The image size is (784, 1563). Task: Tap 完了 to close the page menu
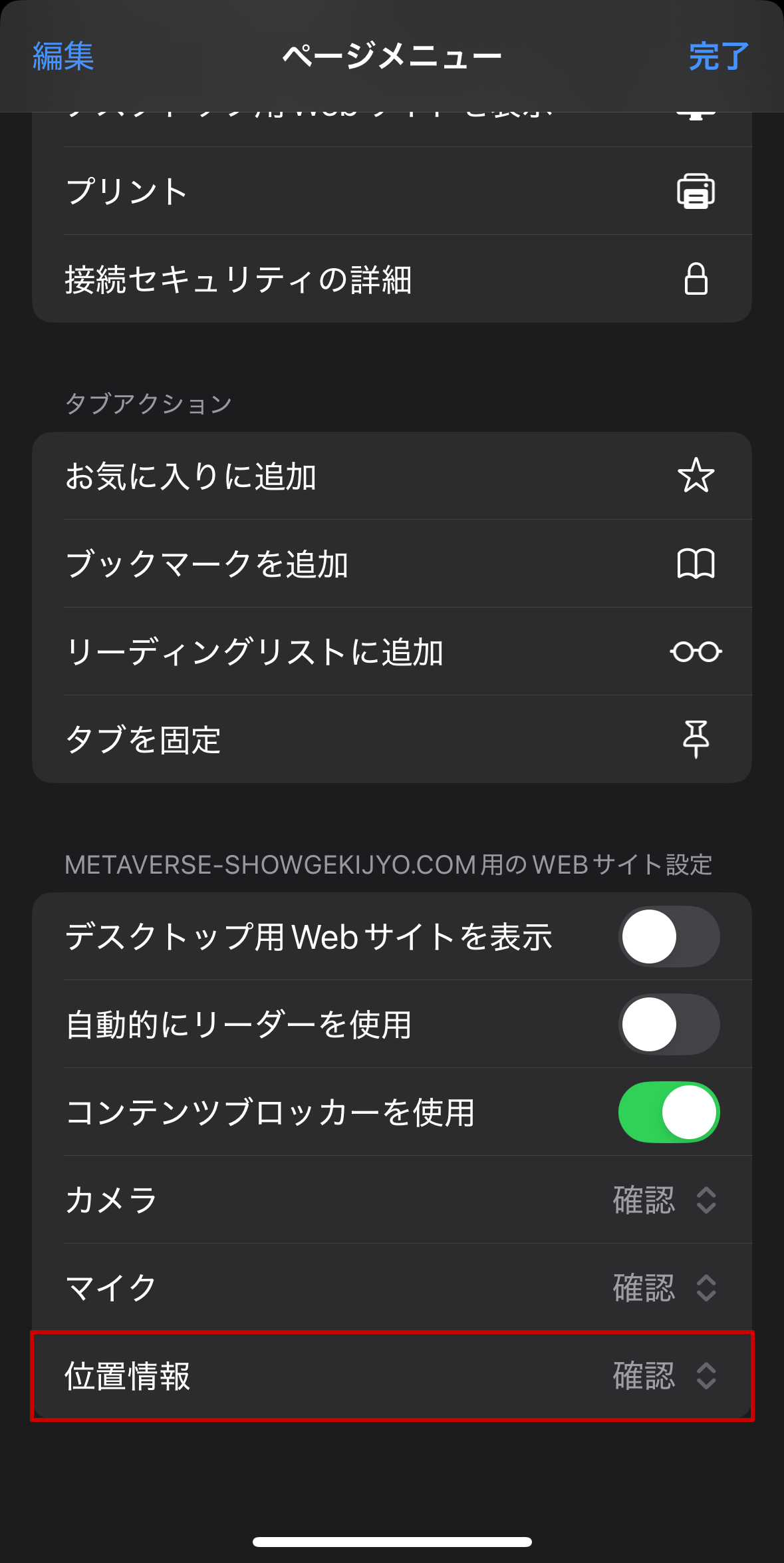(718, 56)
